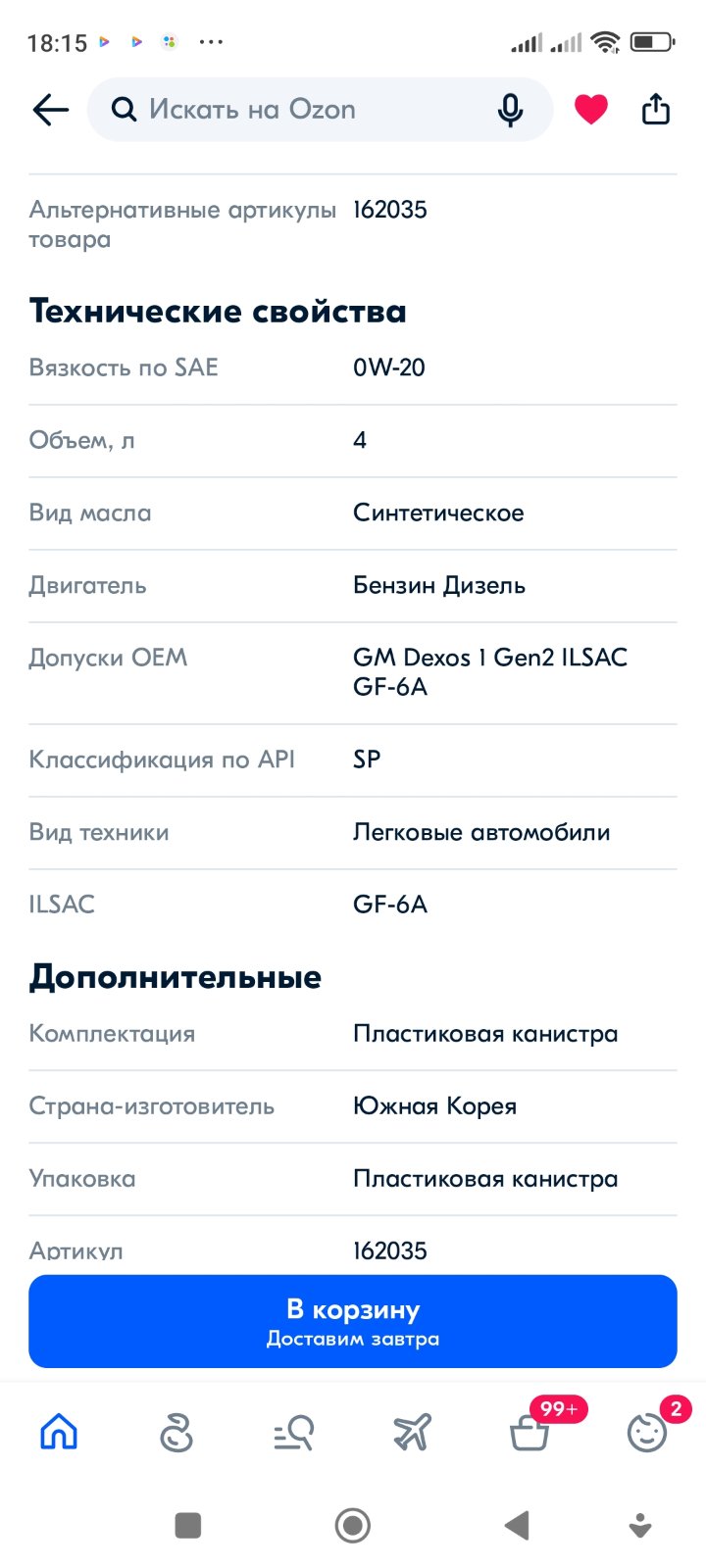Tap the system recent apps square button
The image size is (706, 1568).
187,1525
